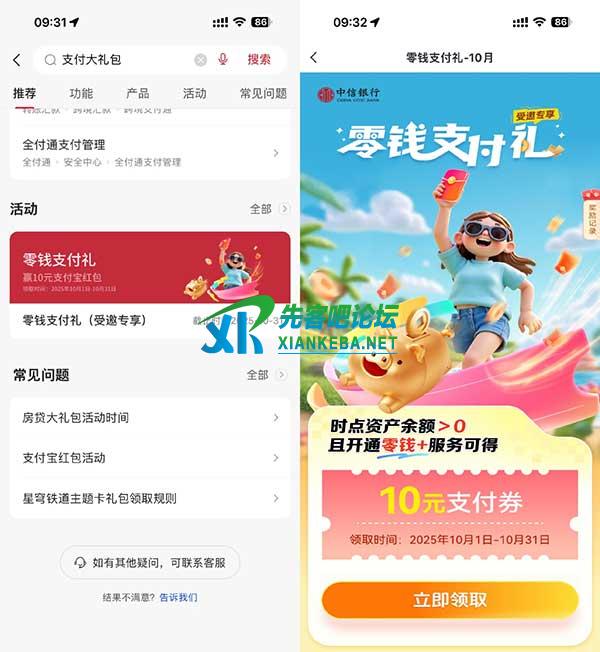View 全部 in the 常见问题 section

pos(266,375)
